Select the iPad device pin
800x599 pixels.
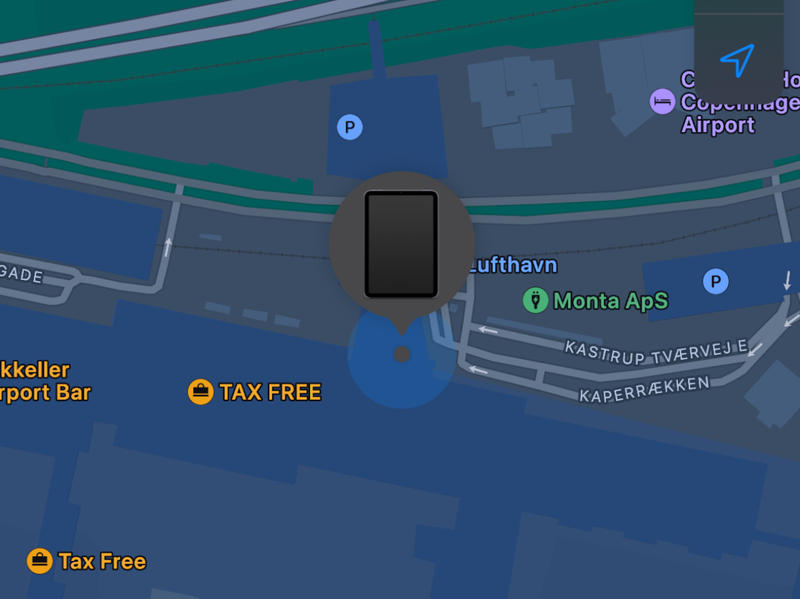[401, 245]
